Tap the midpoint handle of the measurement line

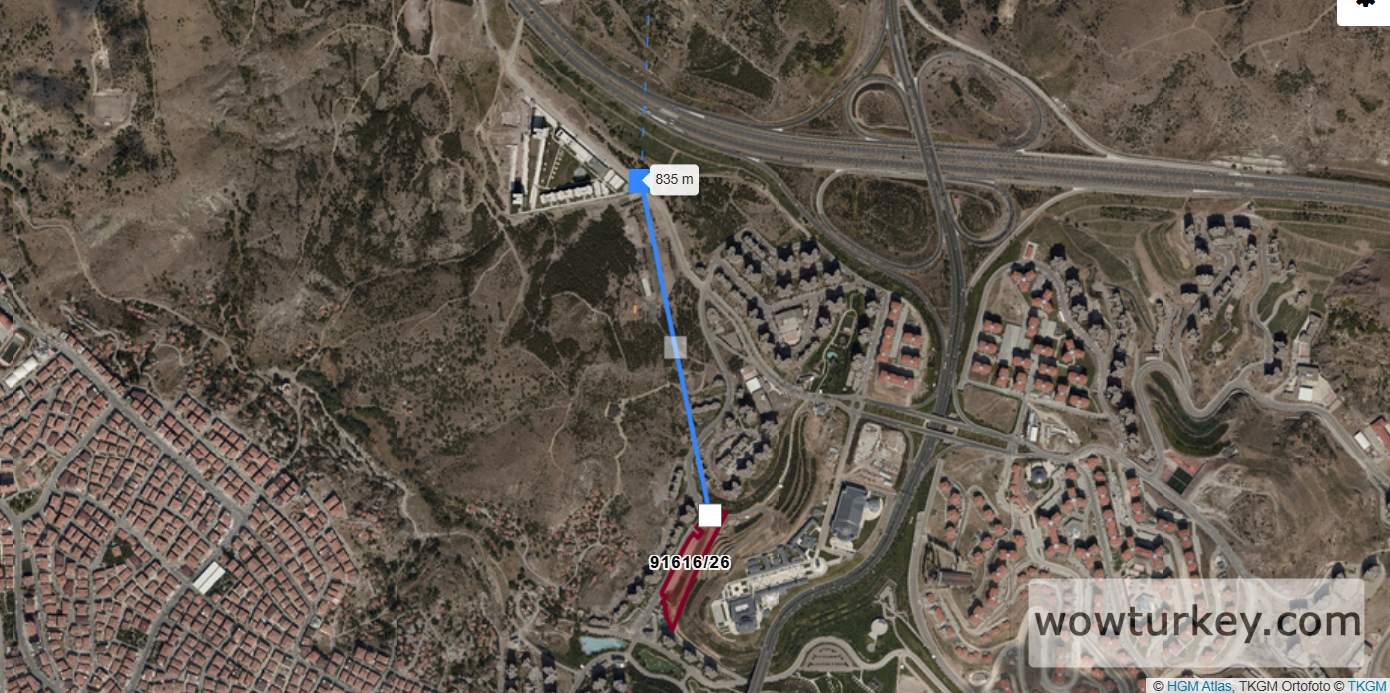tap(675, 347)
